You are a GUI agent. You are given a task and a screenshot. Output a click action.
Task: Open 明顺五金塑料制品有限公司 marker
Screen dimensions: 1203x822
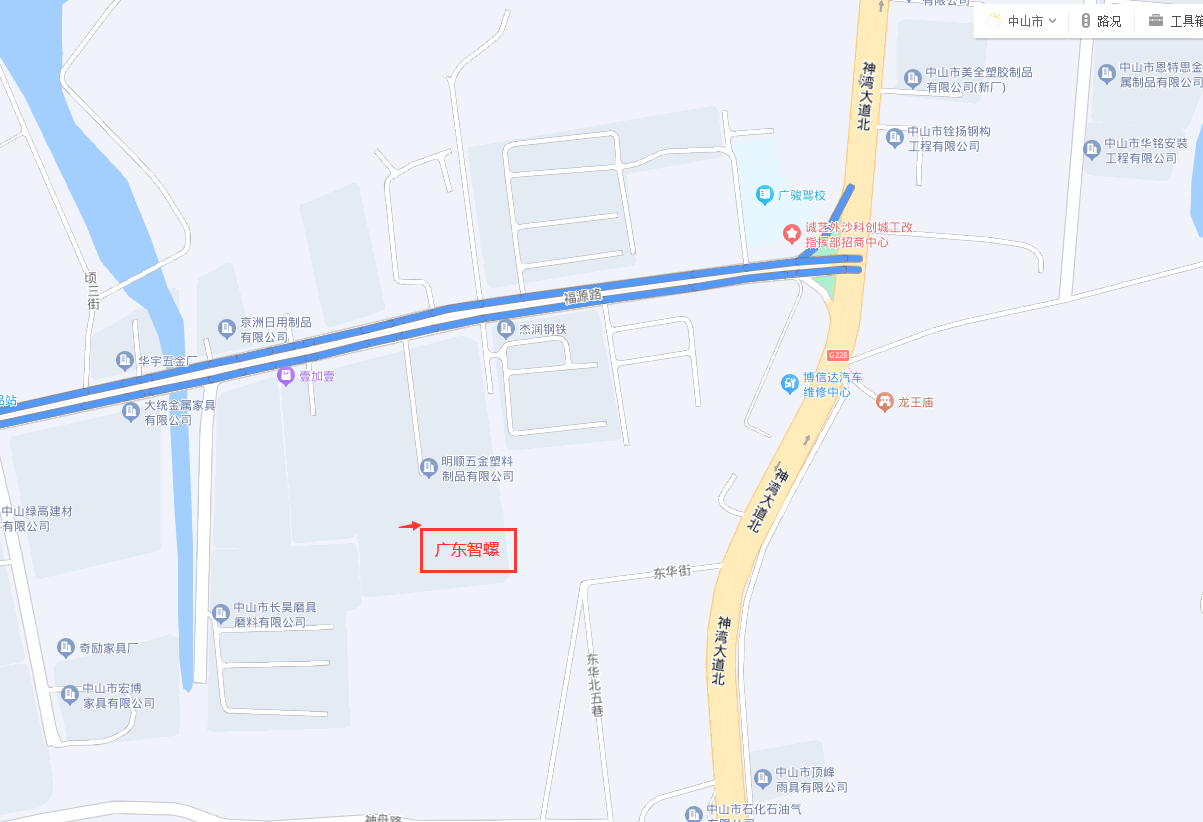coord(429,467)
